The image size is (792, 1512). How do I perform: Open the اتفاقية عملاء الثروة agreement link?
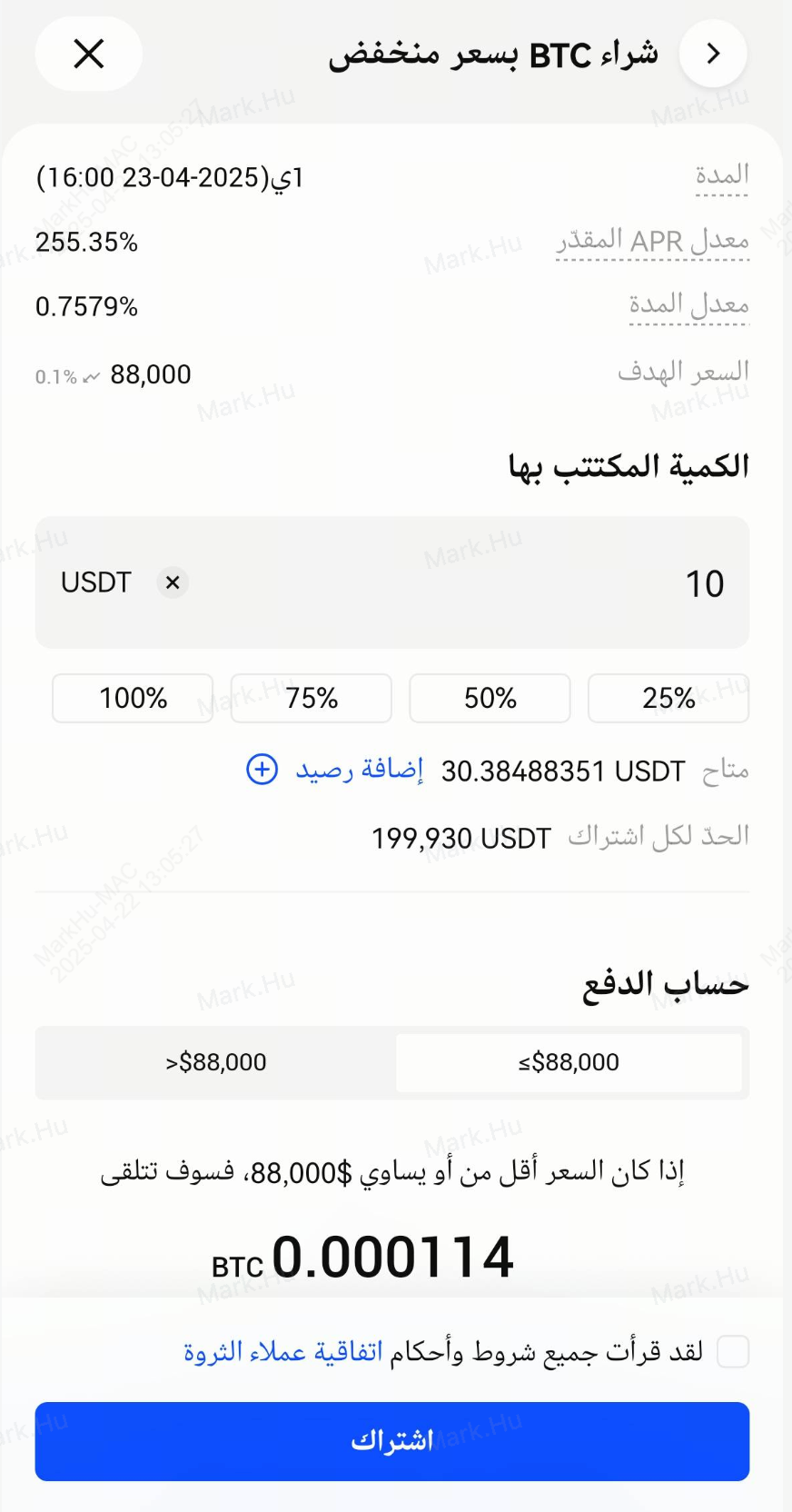(282, 1352)
